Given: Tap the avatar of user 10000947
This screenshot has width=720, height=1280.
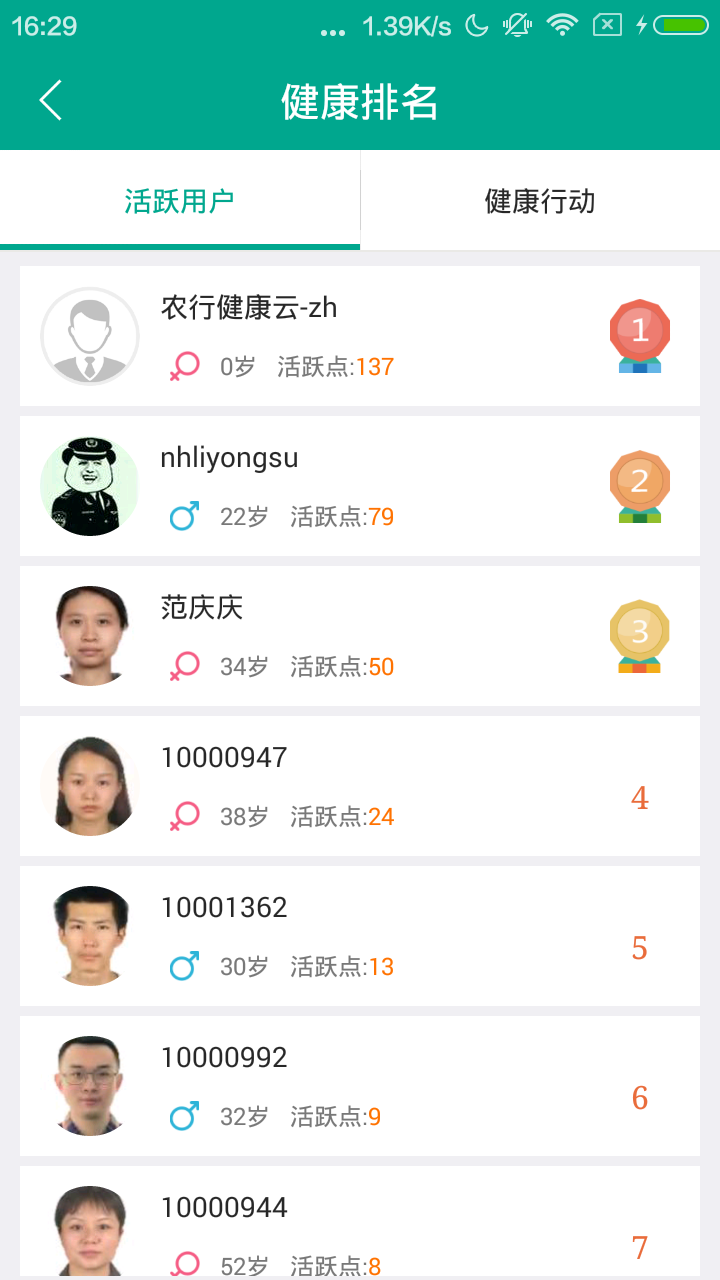Looking at the screenshot, I should pos(89,786).
